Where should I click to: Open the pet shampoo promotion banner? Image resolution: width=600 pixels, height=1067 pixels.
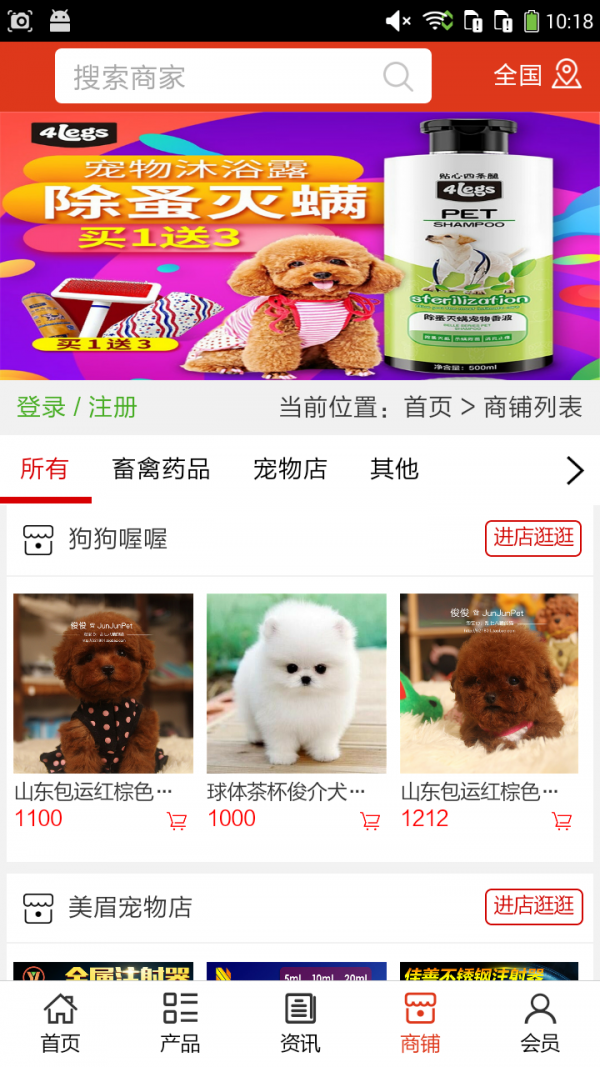[x=300, y=245]
